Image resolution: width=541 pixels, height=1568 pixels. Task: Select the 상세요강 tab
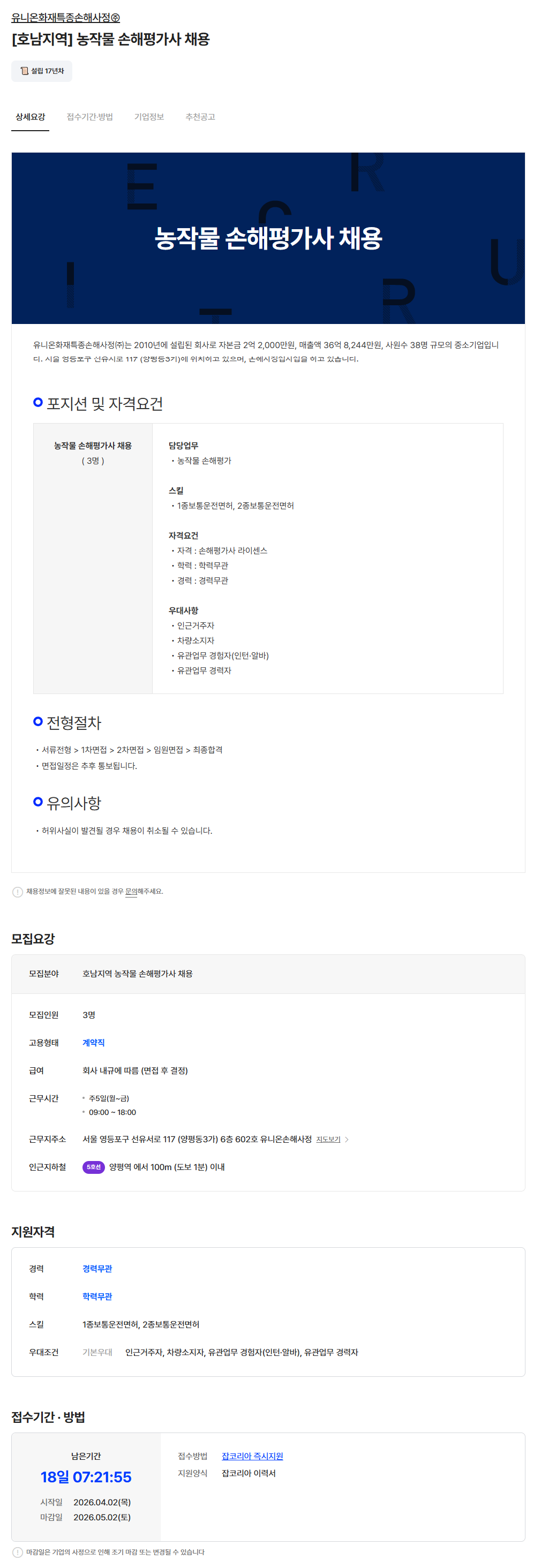click(31, 117)
